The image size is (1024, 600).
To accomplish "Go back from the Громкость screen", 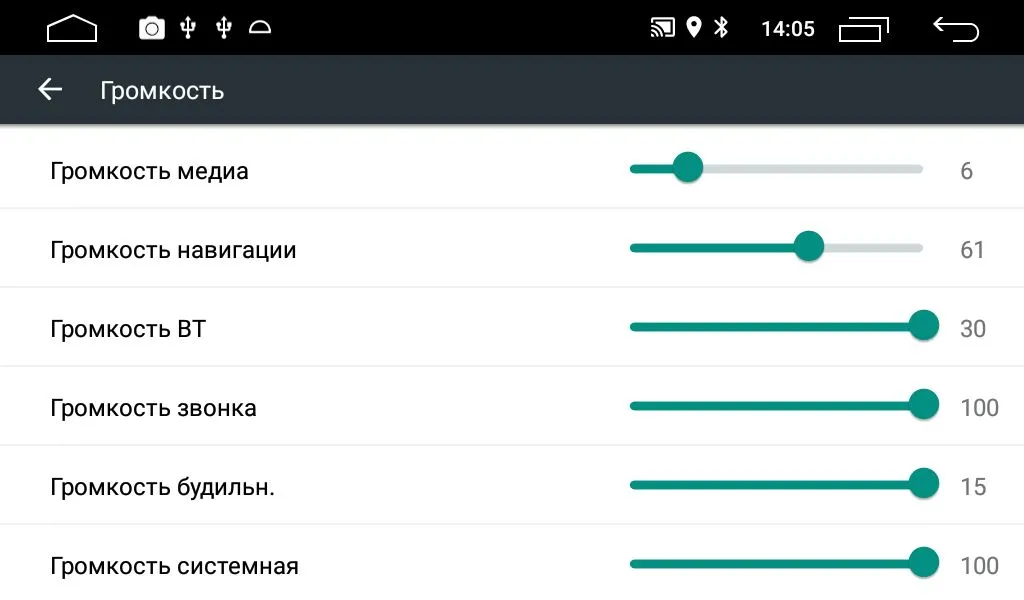I will [50, 90].
